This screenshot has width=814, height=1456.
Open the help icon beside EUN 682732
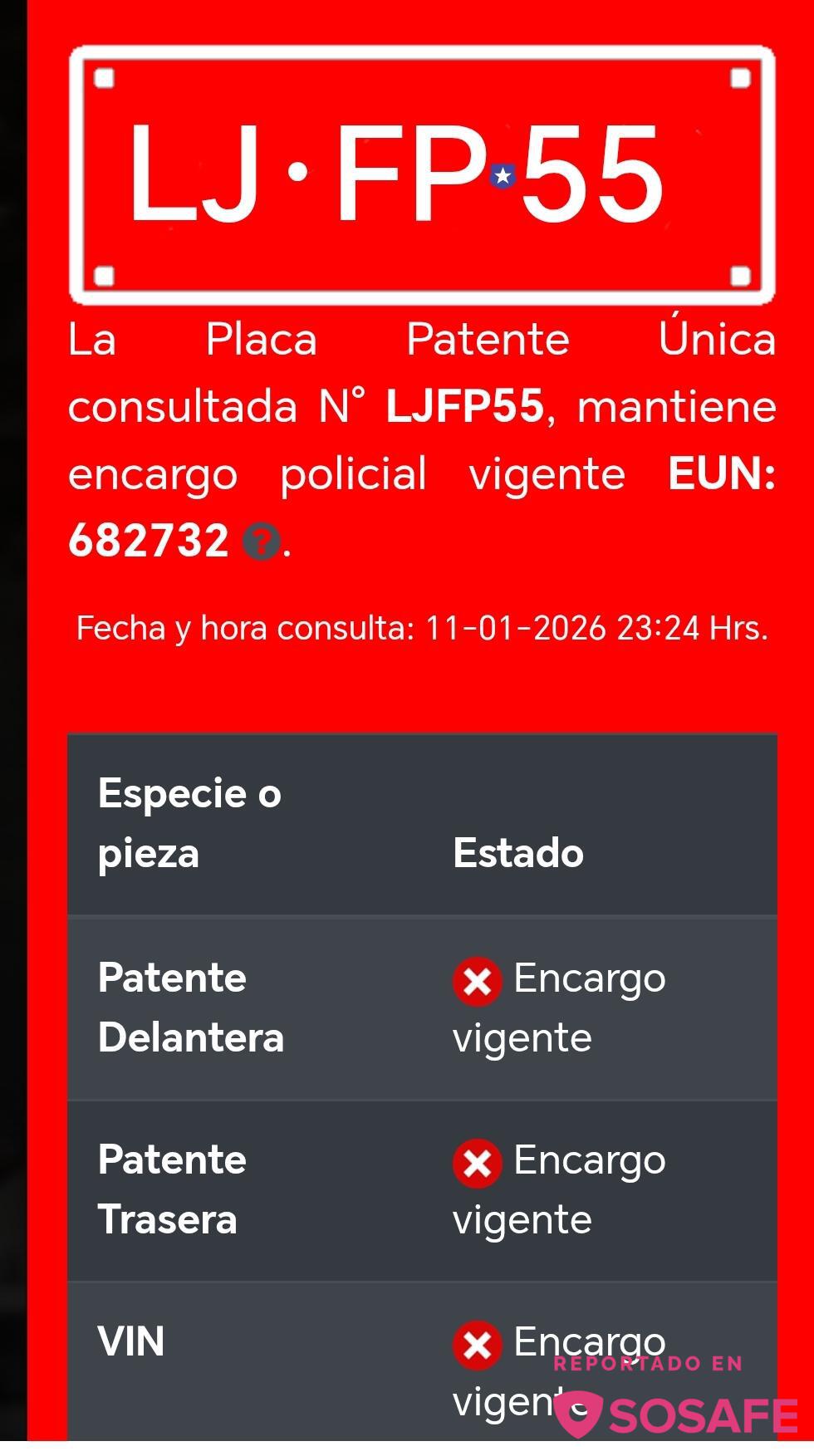click(x=262, y=542)
